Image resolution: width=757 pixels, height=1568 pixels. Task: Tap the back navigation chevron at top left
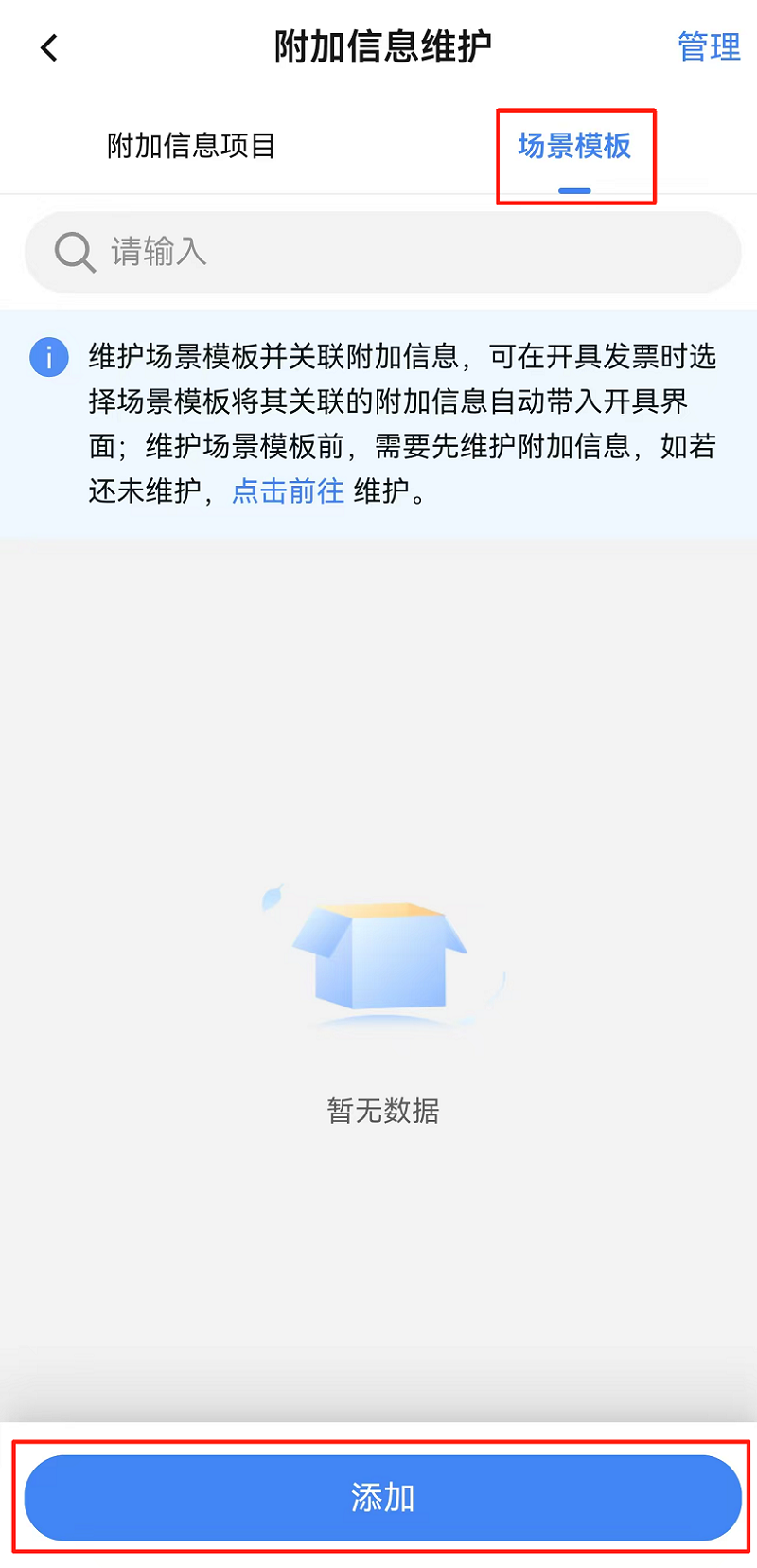49,47
